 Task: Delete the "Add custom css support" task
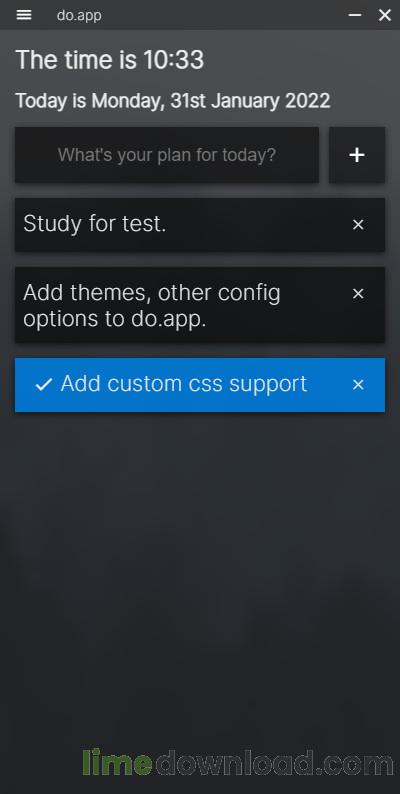pos(358,385)
